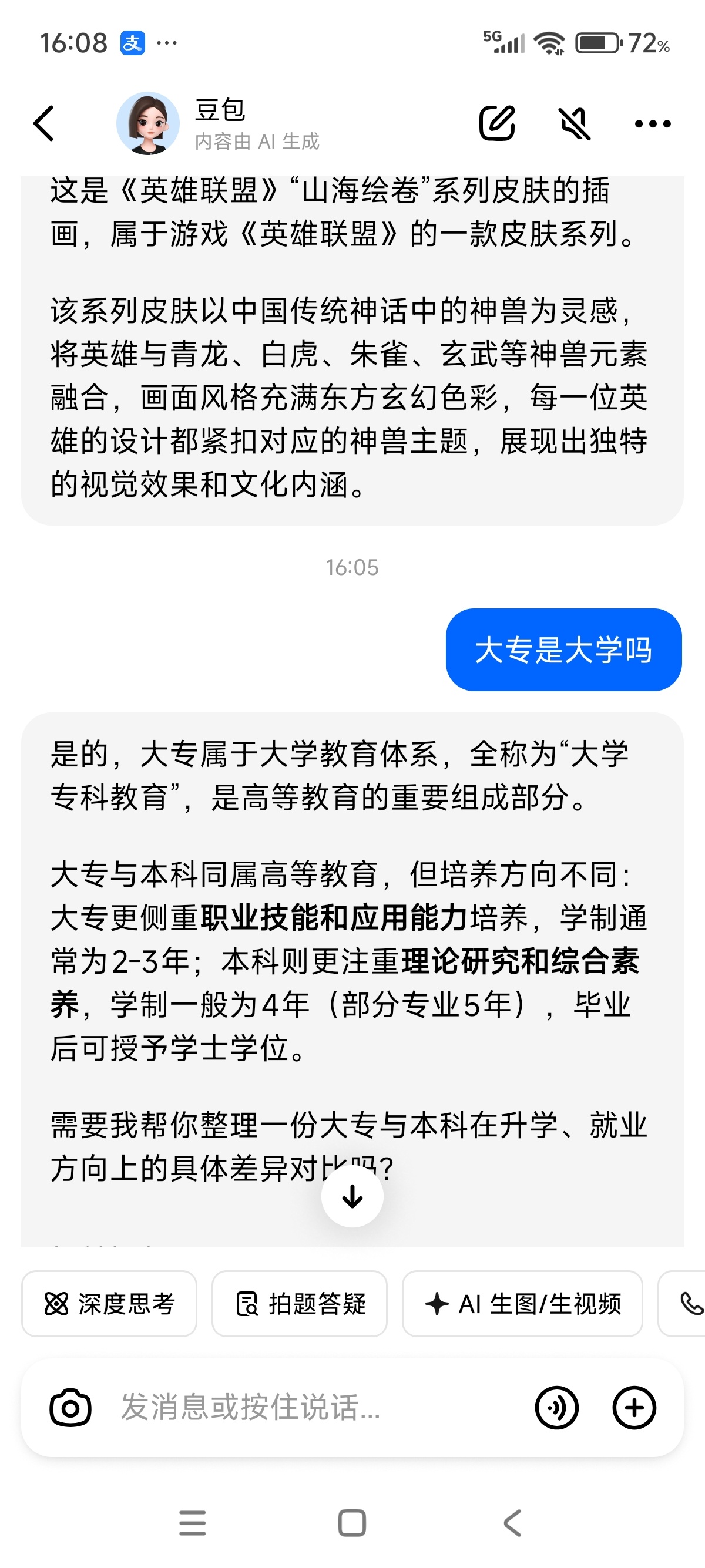The height and width of the screenshot is (1568, 705).
Task: Tap the phone call chip
Action: (689, 1303)
